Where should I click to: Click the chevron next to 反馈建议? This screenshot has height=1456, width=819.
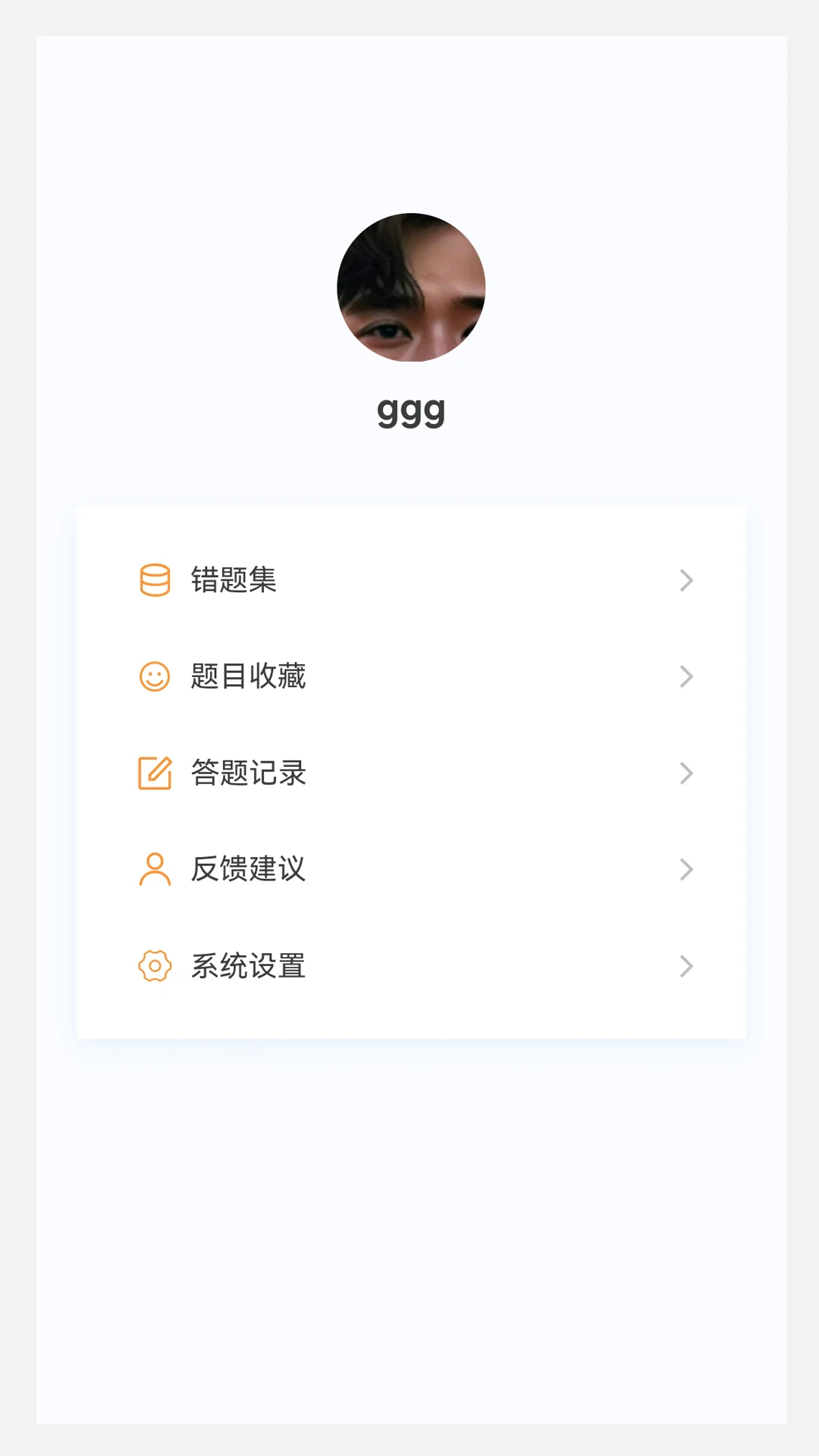tap(686, 870)
